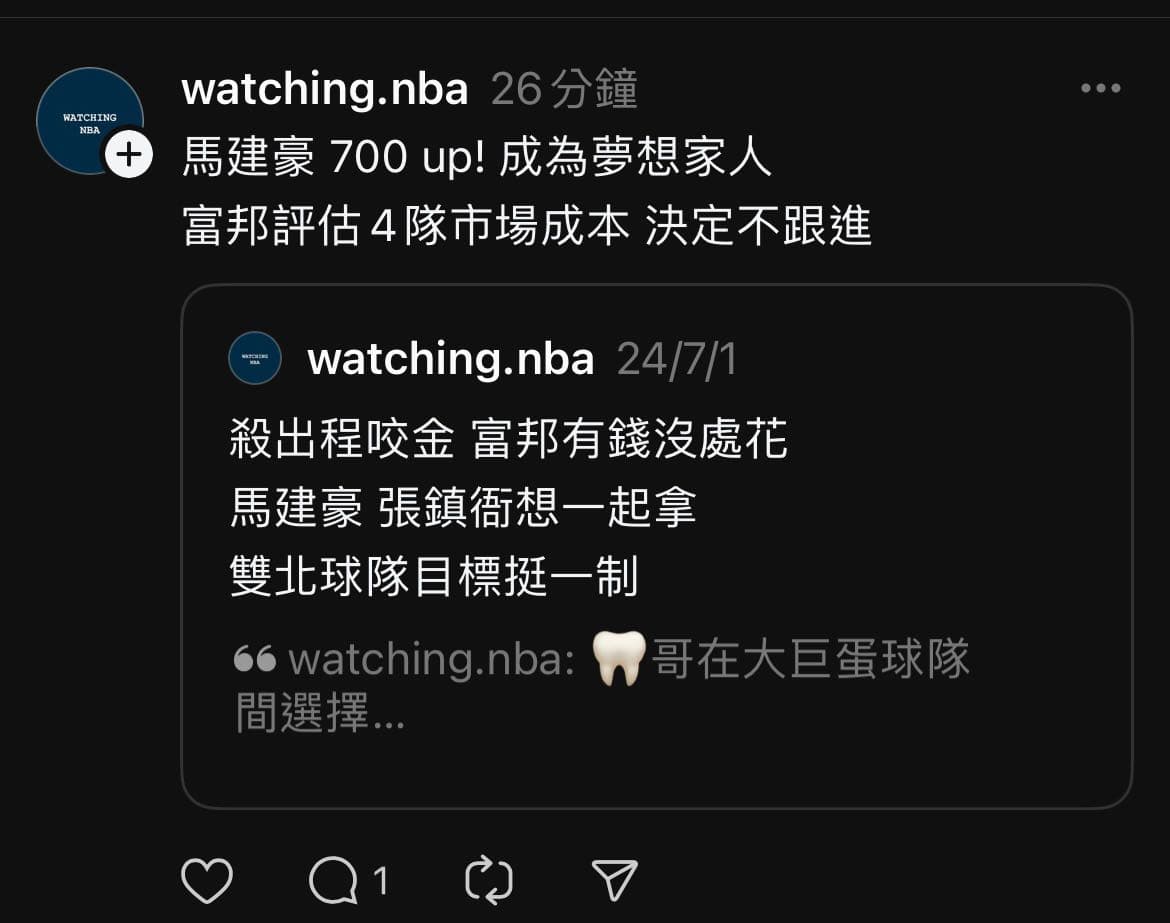1170x923 pixels.
Task: Like the 馬建豪 700 up post
Action: (x=207, y=881)
